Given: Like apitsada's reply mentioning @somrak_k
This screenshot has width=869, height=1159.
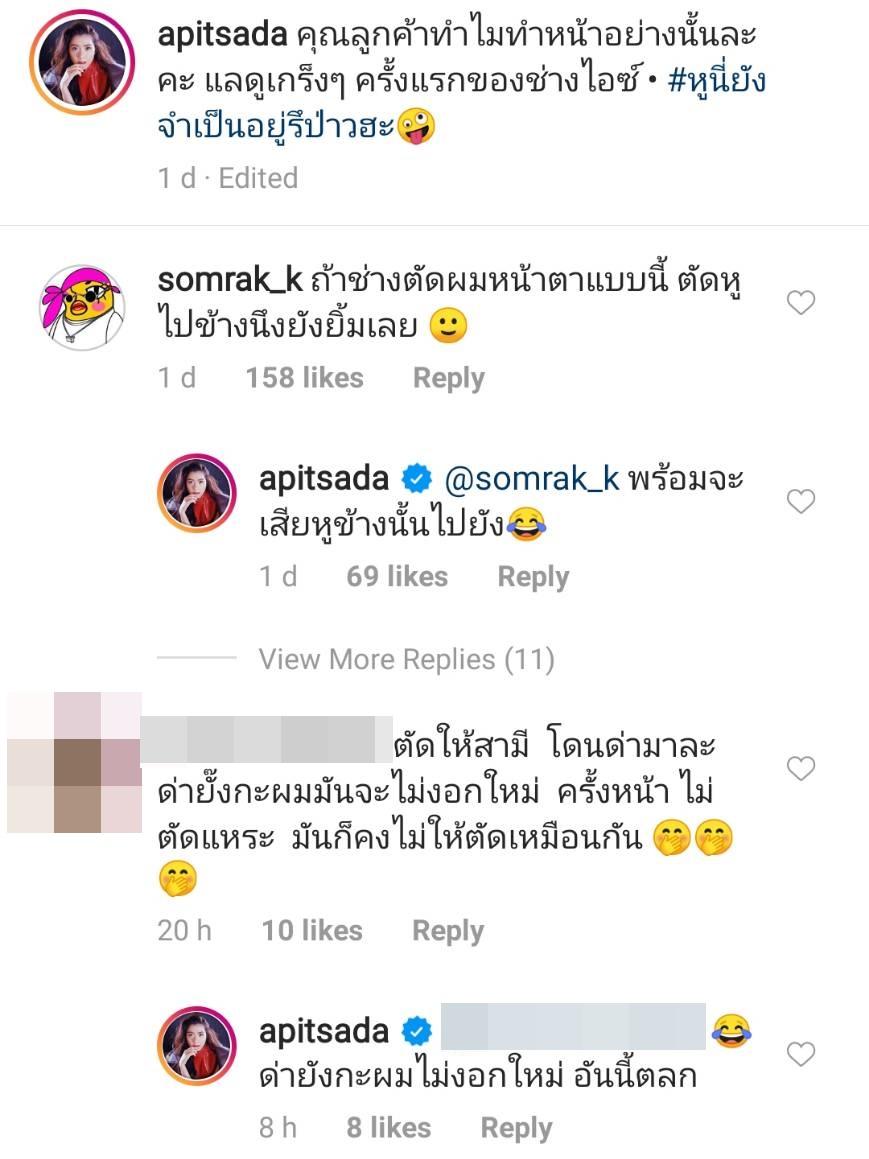Looking at the screenshot, I should pyautogui.click(x=801, y=501).
